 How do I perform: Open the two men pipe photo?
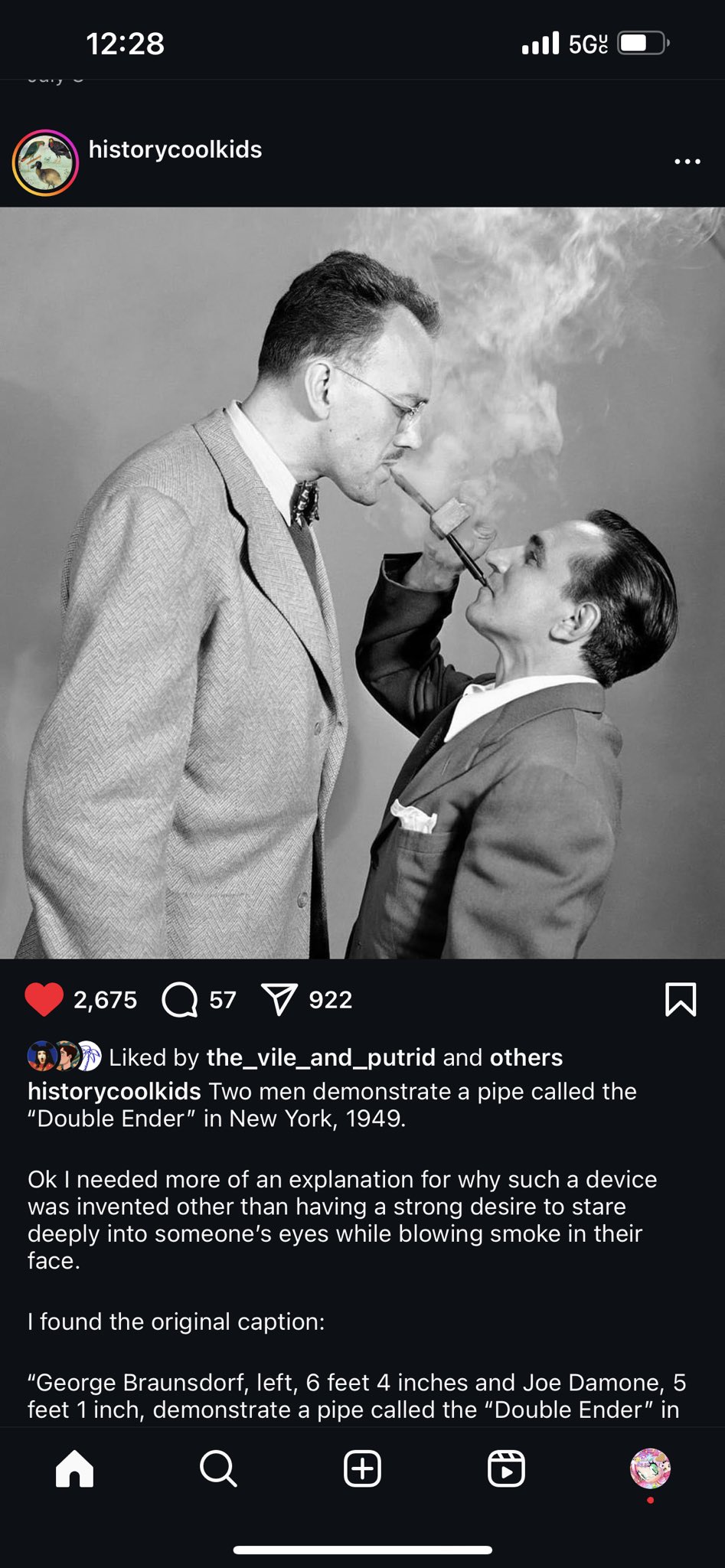coord(362,583)
